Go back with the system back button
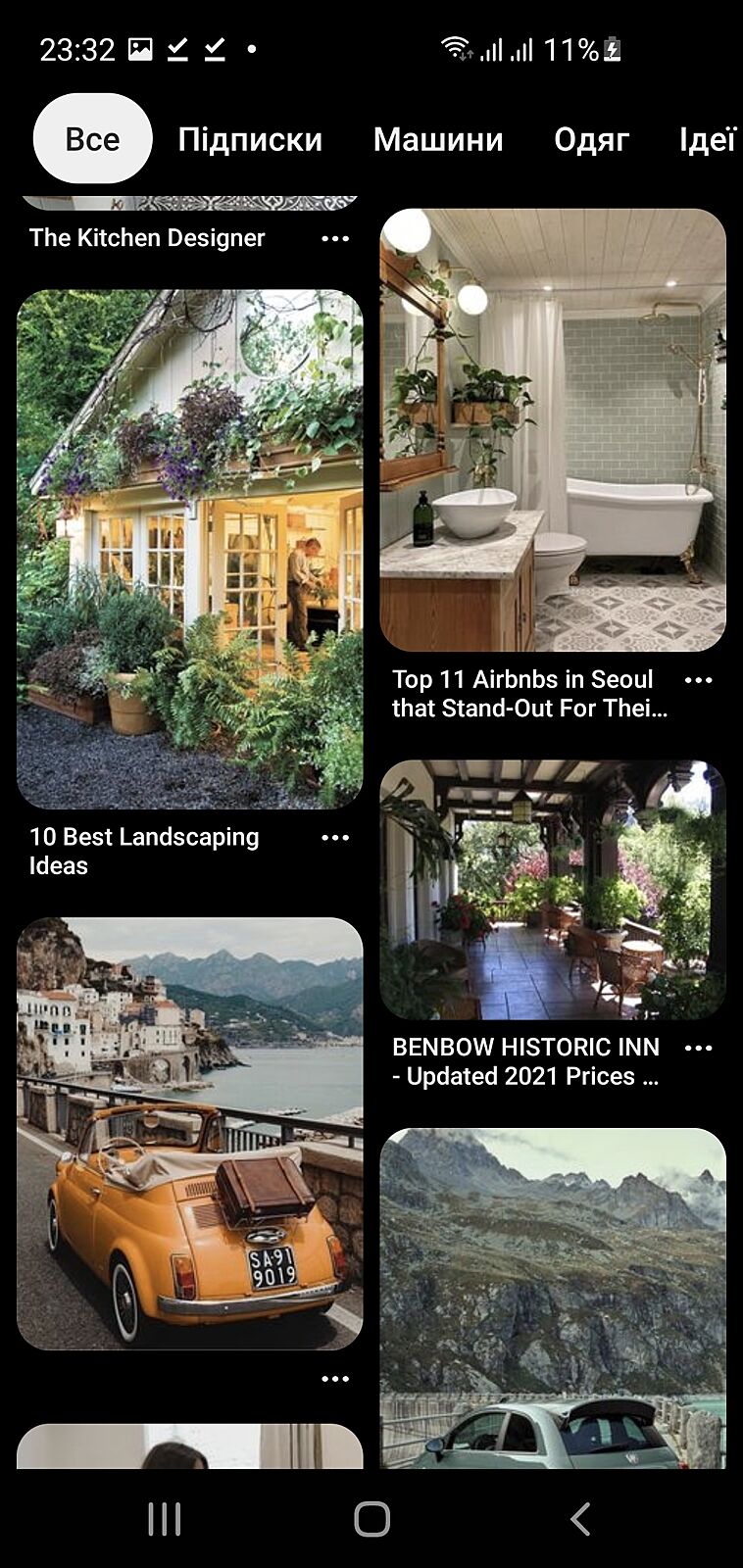The width and height of the screenshot is (743, 1568). (580, 1519)
